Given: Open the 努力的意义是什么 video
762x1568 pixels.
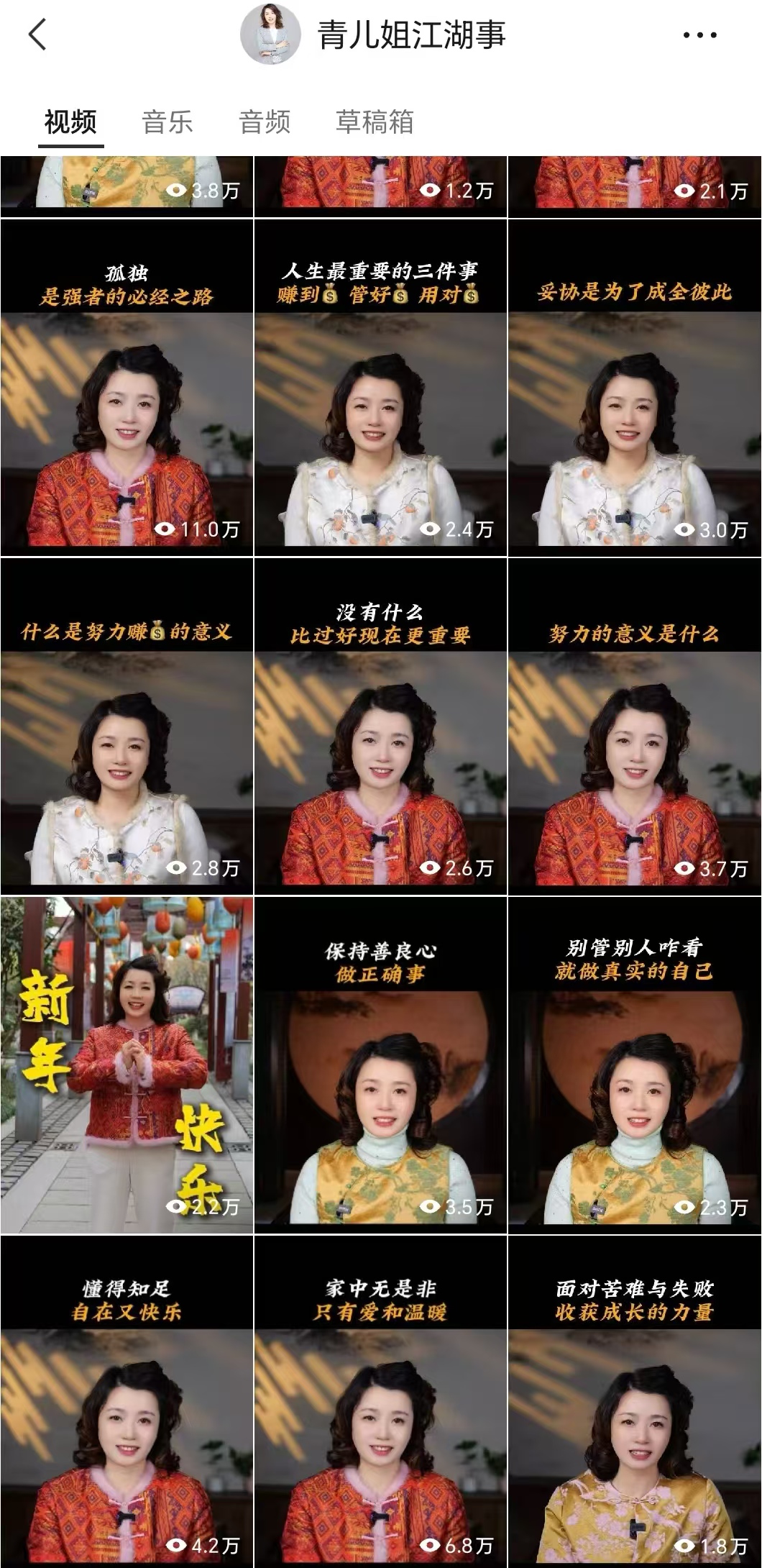Looking at the screenshot, I should click(x=634, y=726).
